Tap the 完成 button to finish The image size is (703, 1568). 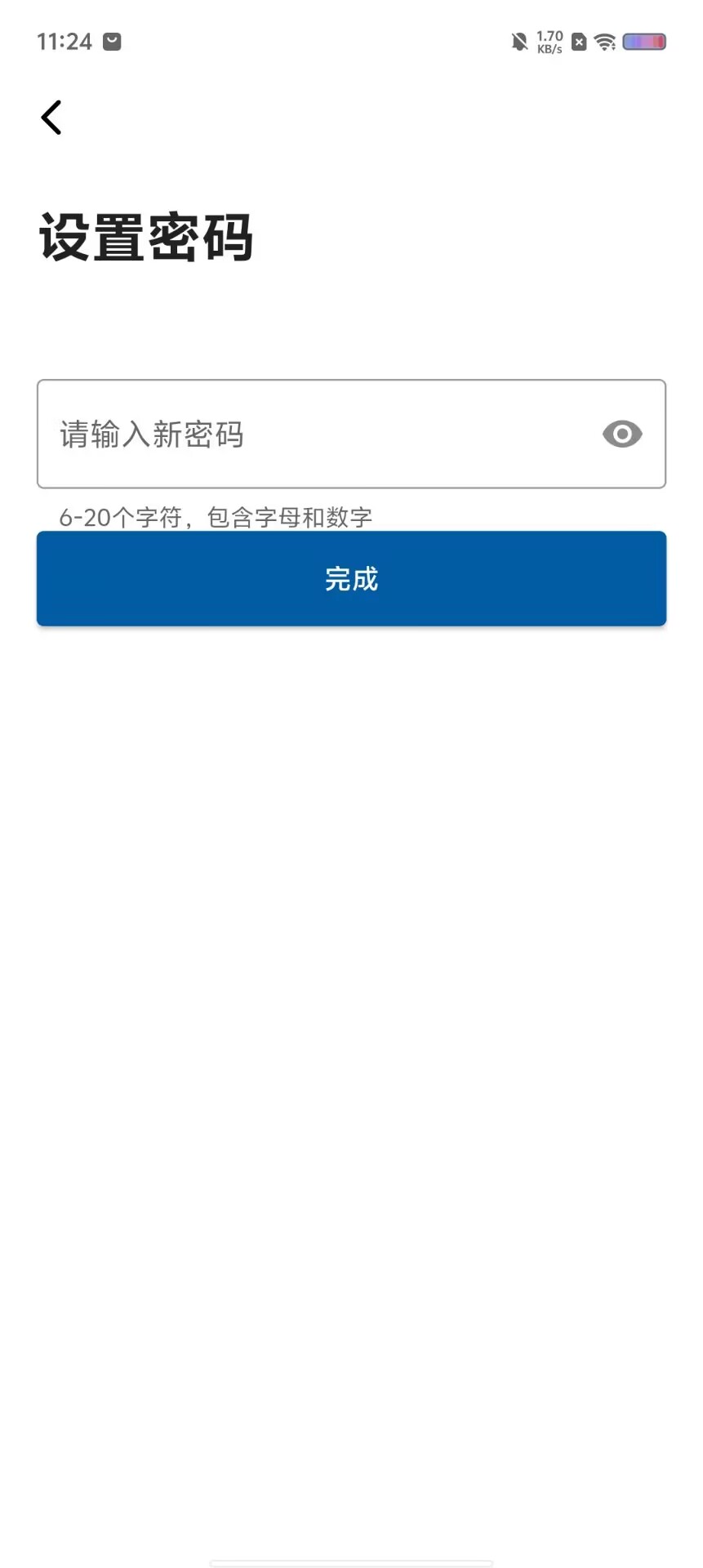351,579
